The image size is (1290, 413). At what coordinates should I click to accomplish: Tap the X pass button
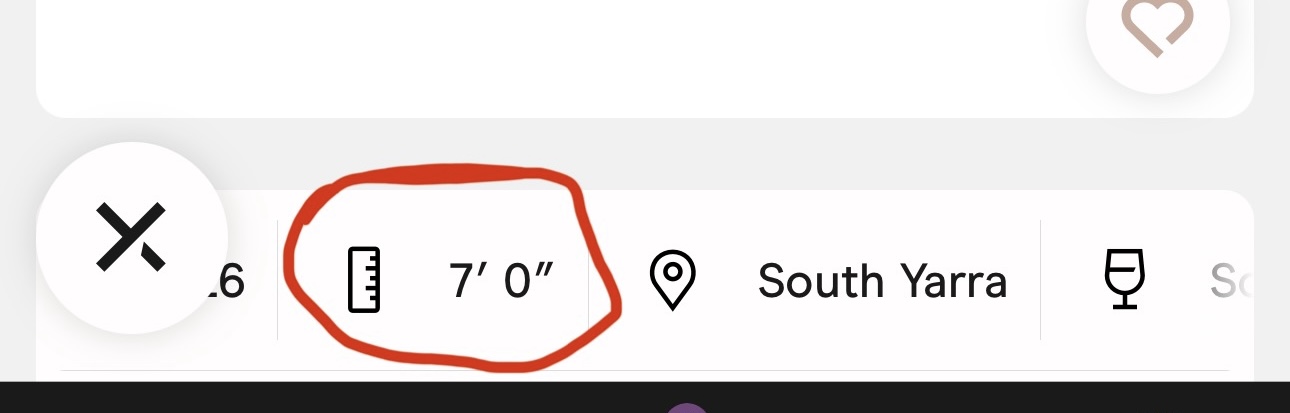pyautogui.click(x=130, y=237)
